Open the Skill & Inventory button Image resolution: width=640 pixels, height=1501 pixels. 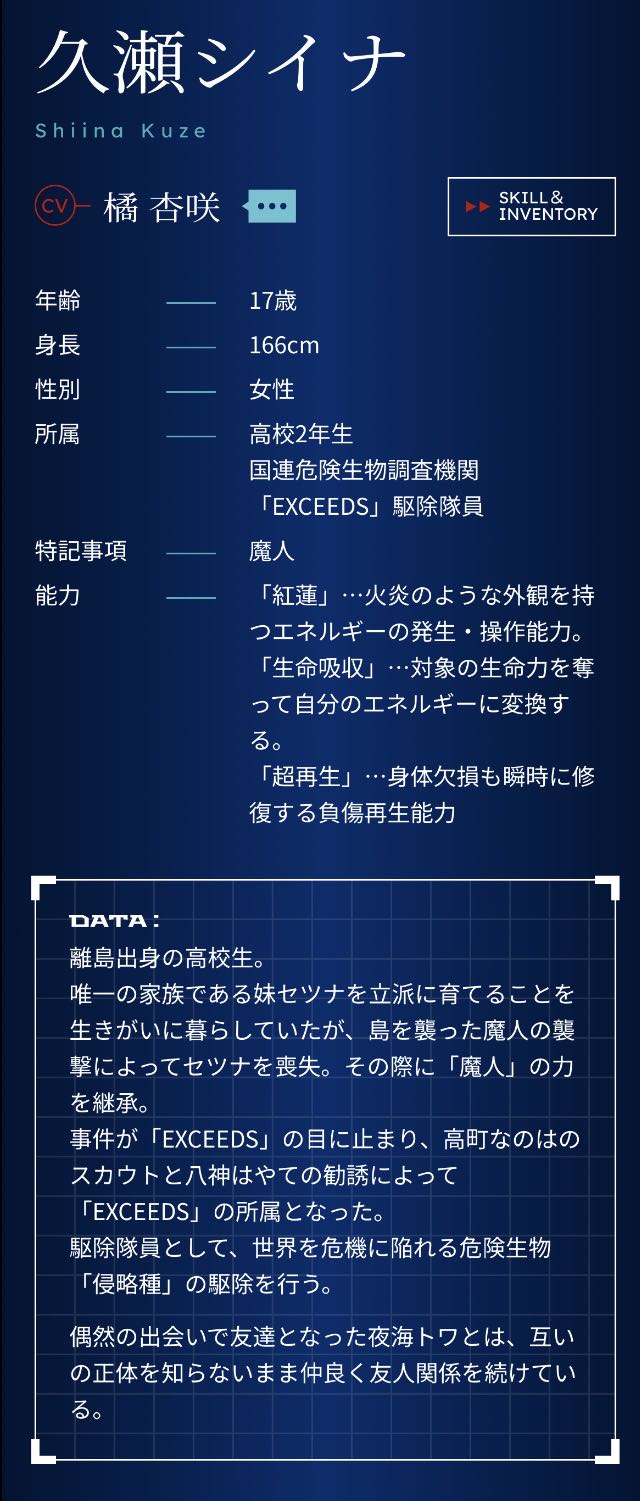(531, 207)
